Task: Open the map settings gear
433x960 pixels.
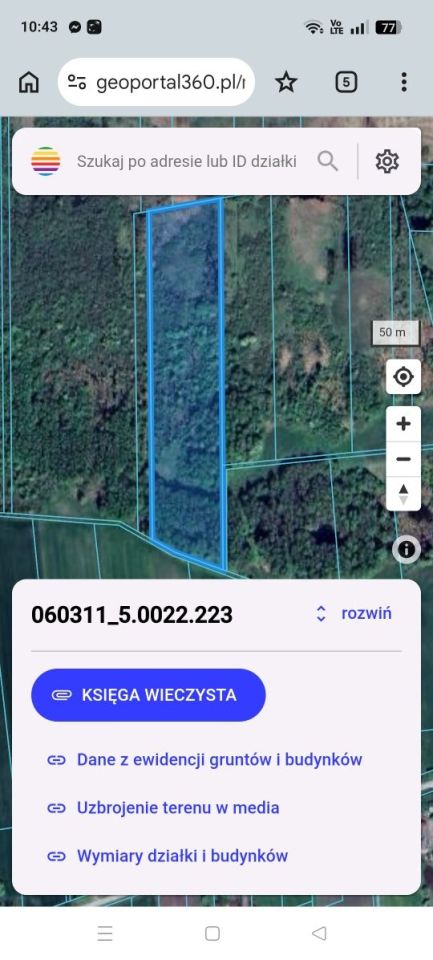Action: tap(387, 162)
